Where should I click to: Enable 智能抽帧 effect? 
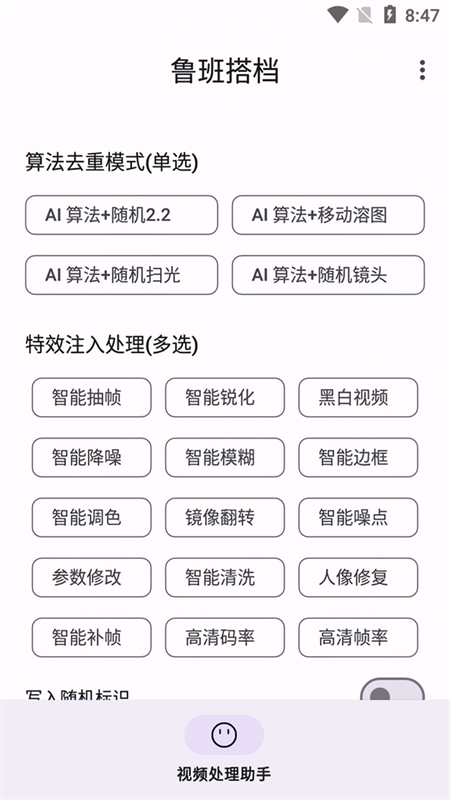point(92,397)
